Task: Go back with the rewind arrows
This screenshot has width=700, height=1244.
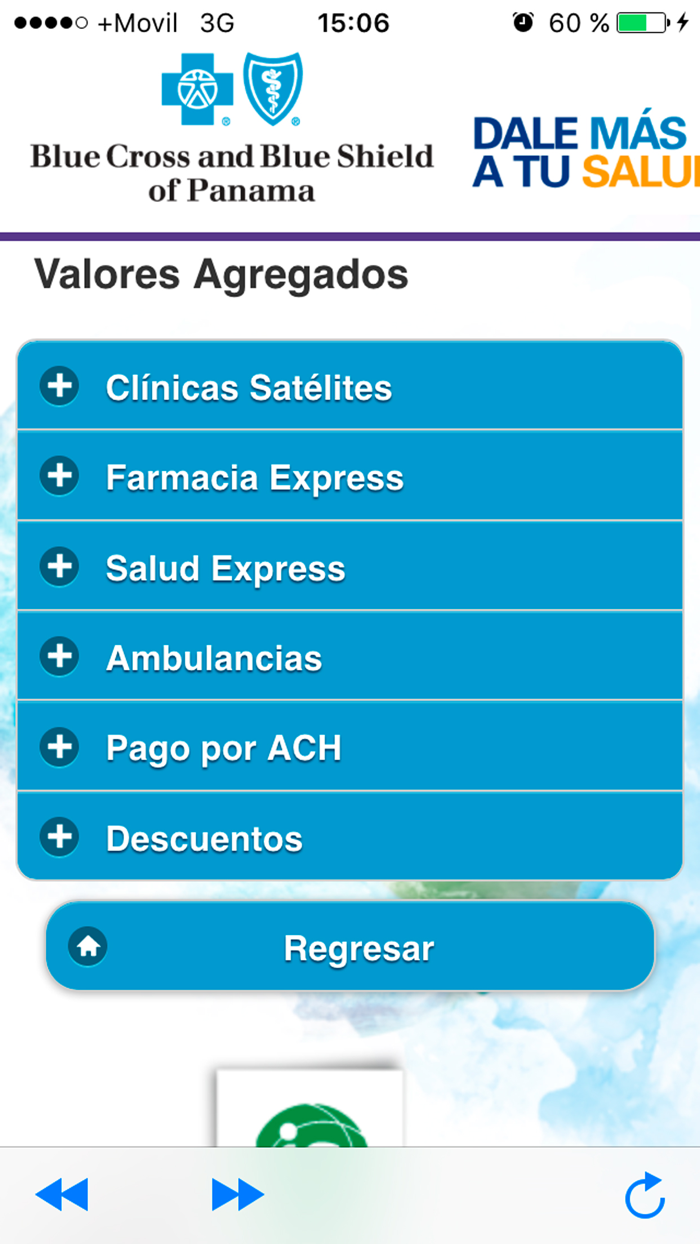Action: (x=62, y=1194)
